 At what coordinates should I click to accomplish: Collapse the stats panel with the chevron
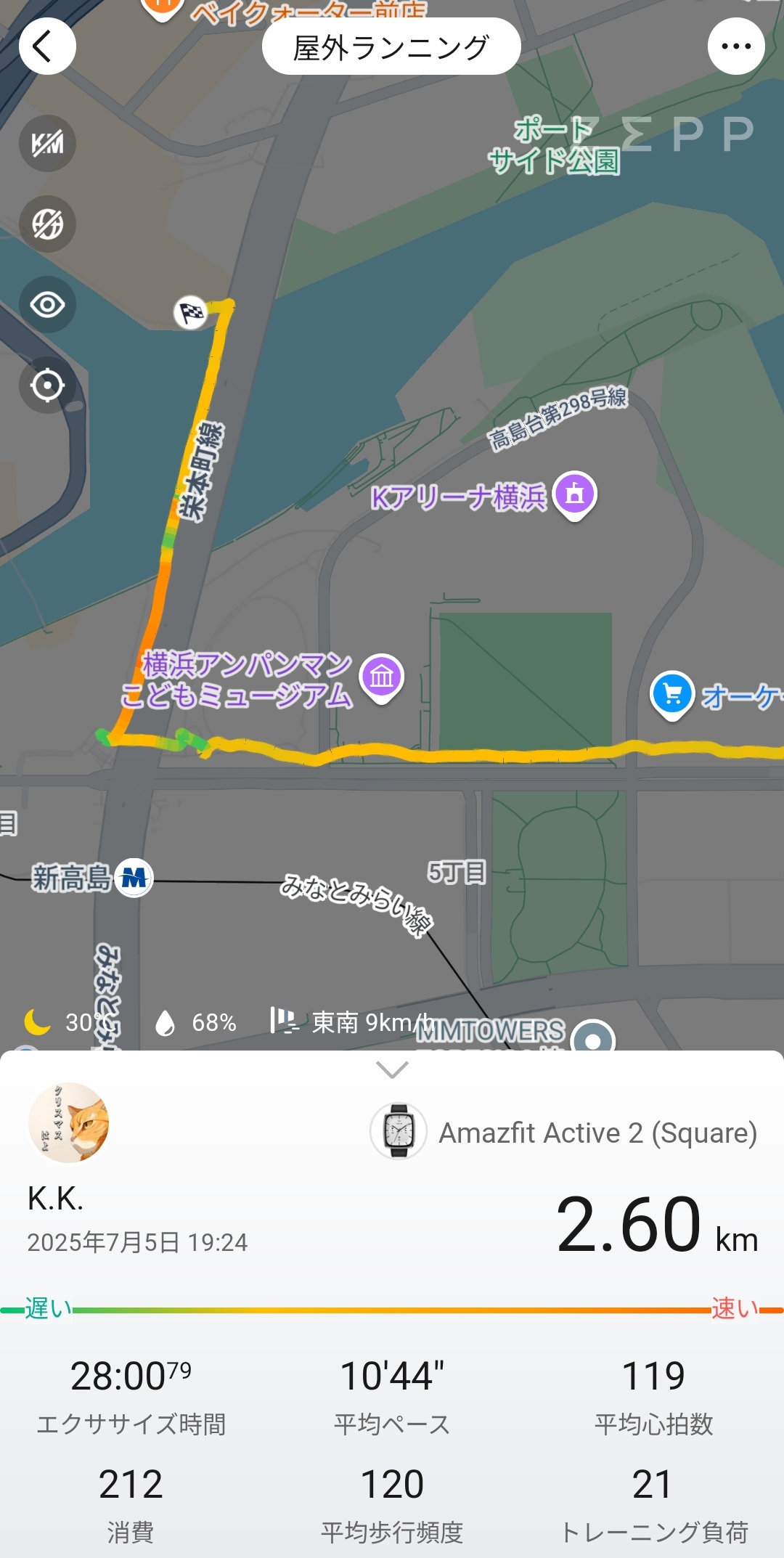[x=392, y=1070]
